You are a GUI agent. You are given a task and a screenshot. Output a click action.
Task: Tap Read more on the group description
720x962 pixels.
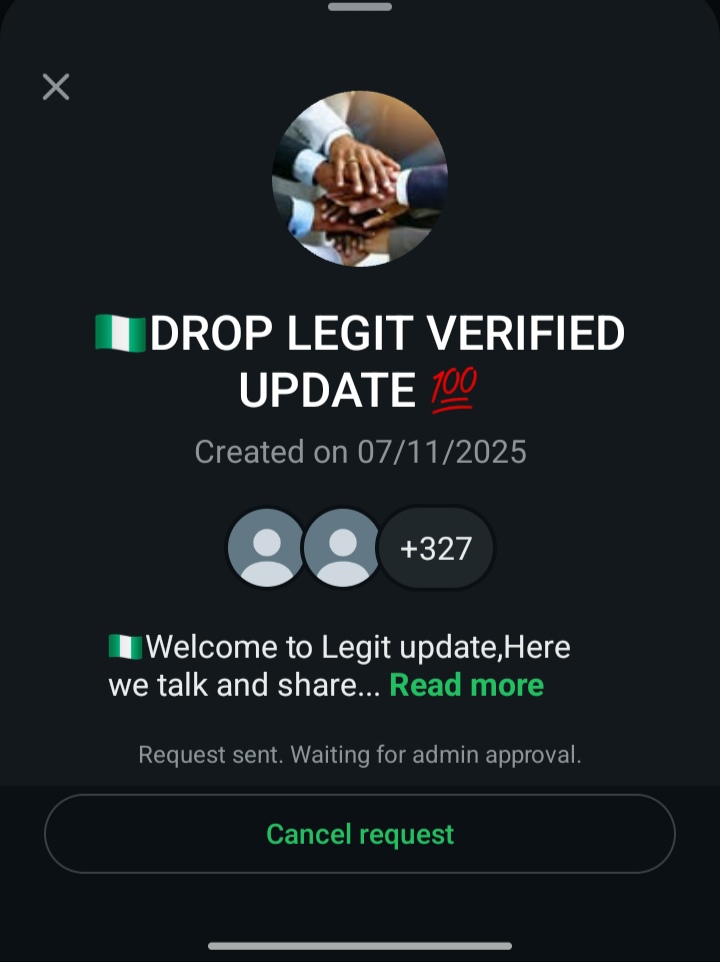click(466, 685)
